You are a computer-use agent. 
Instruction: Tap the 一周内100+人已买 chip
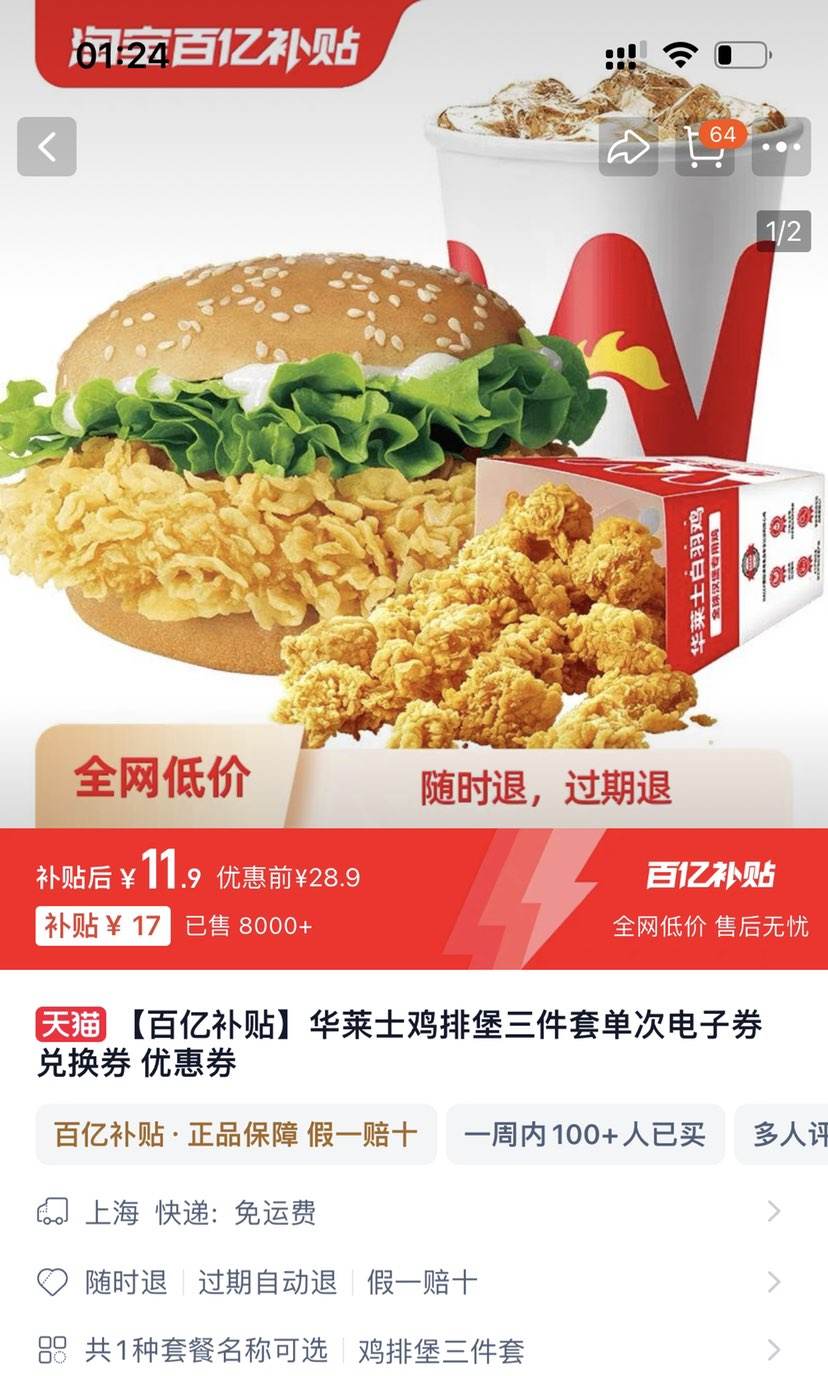[585, 1134]
